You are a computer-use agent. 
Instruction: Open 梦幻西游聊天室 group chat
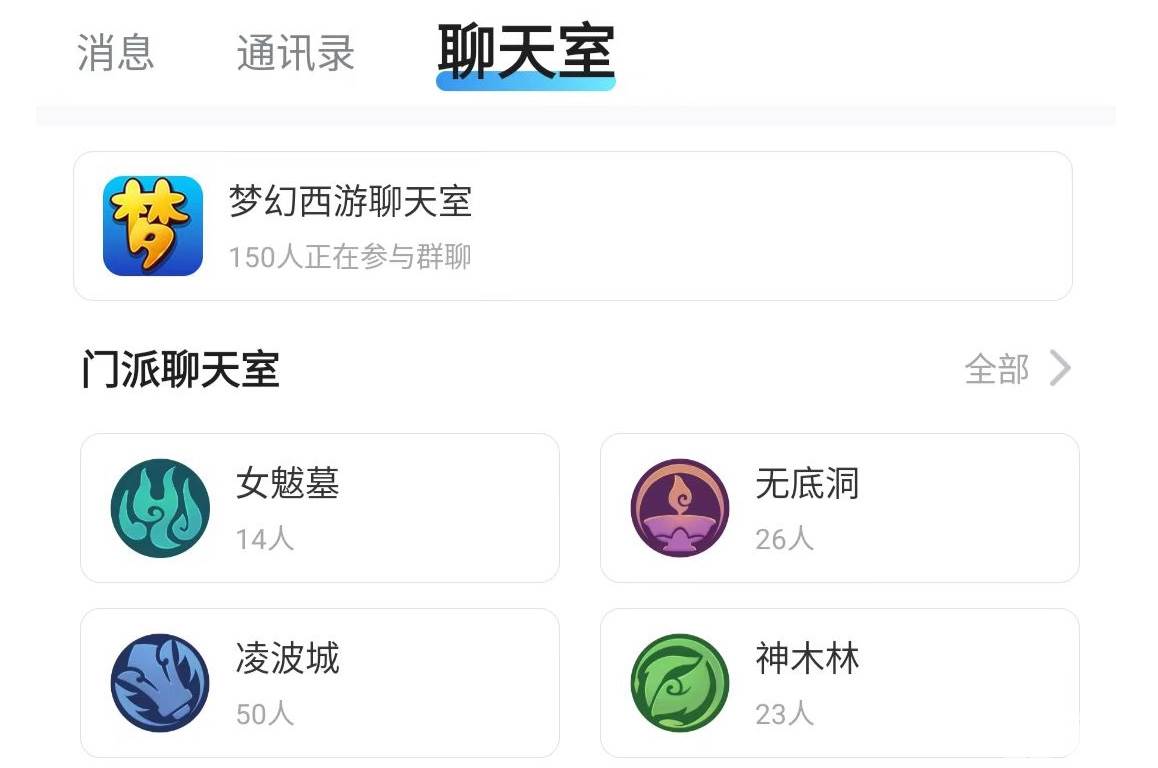(572, 226)
